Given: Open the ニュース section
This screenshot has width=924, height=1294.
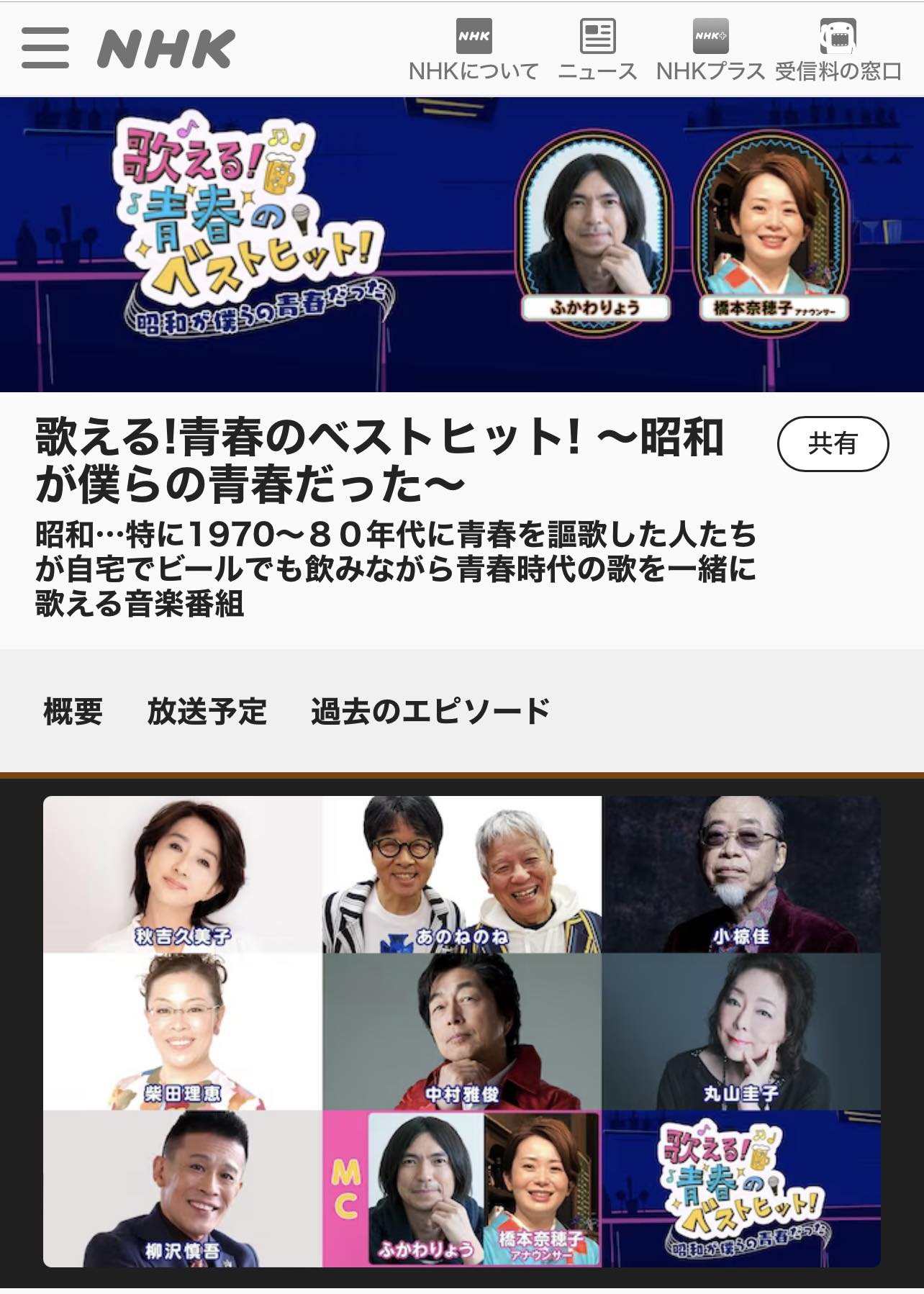Looking at the screenshot, I should (597, 50).
